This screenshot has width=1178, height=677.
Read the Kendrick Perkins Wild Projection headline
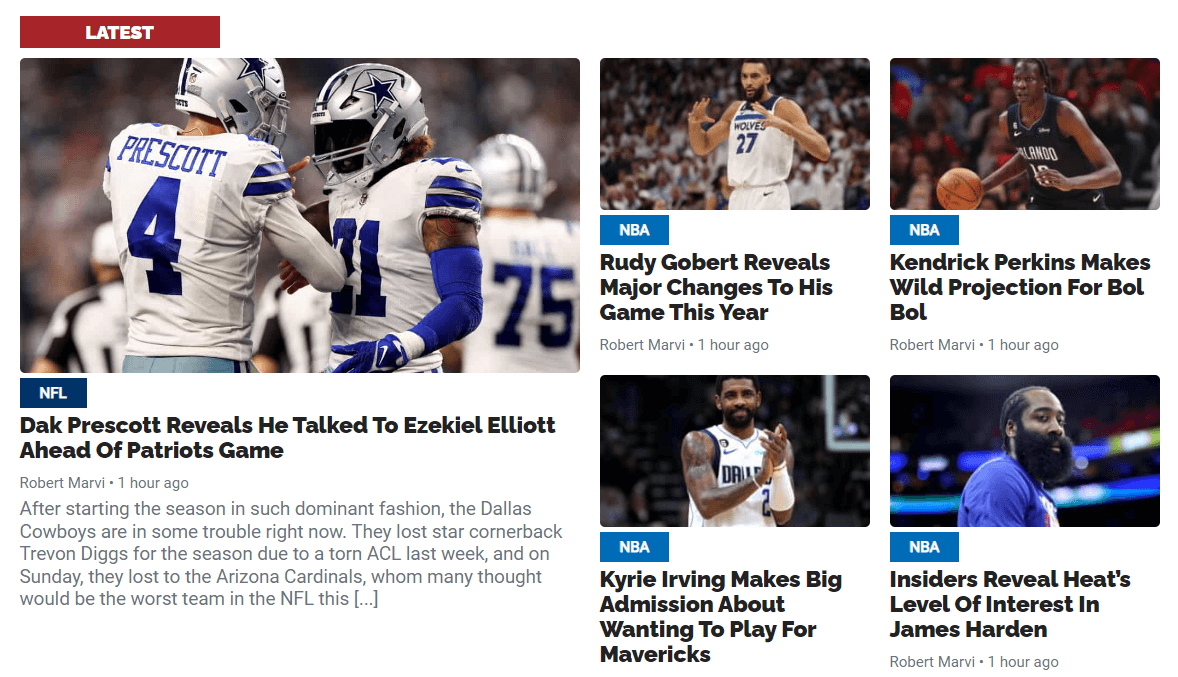[x=1019, y=287]
